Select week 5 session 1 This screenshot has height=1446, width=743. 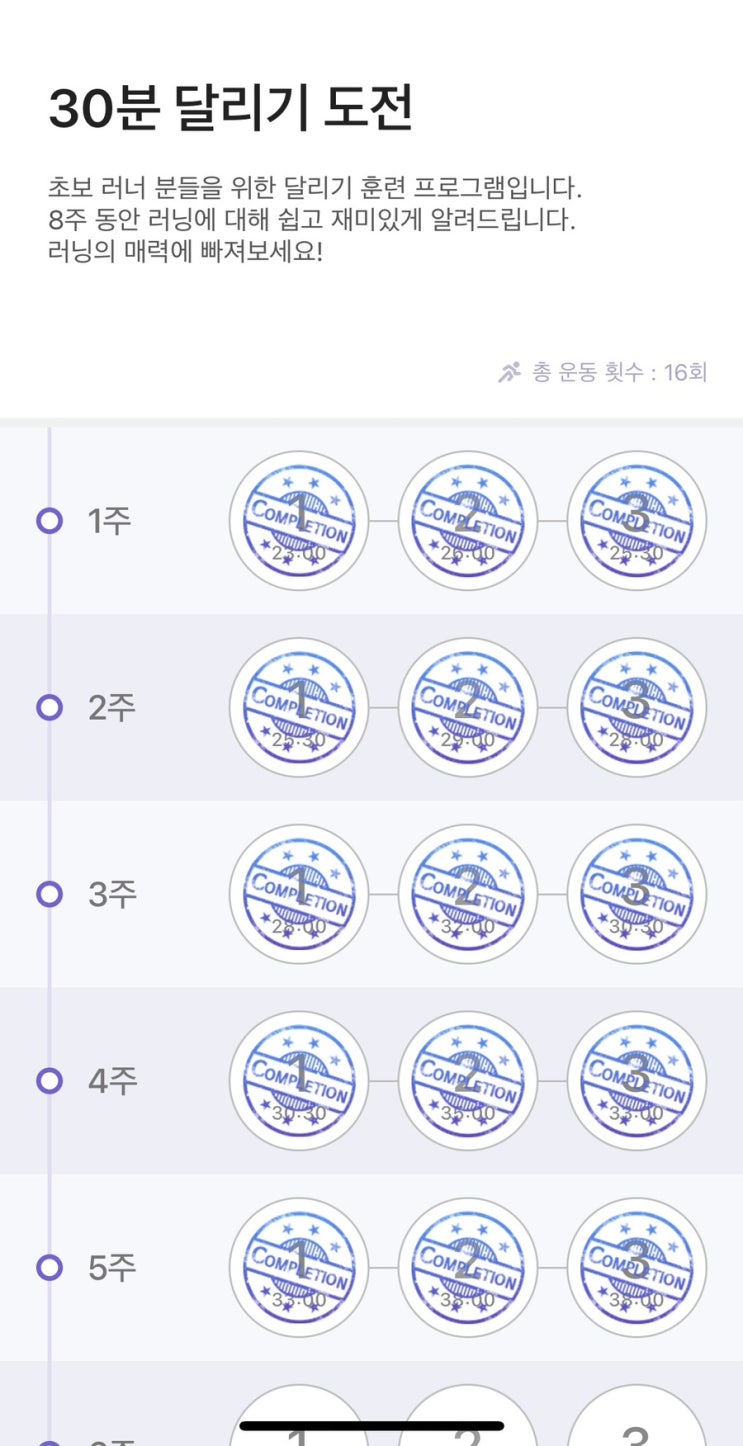[299, 1268]
